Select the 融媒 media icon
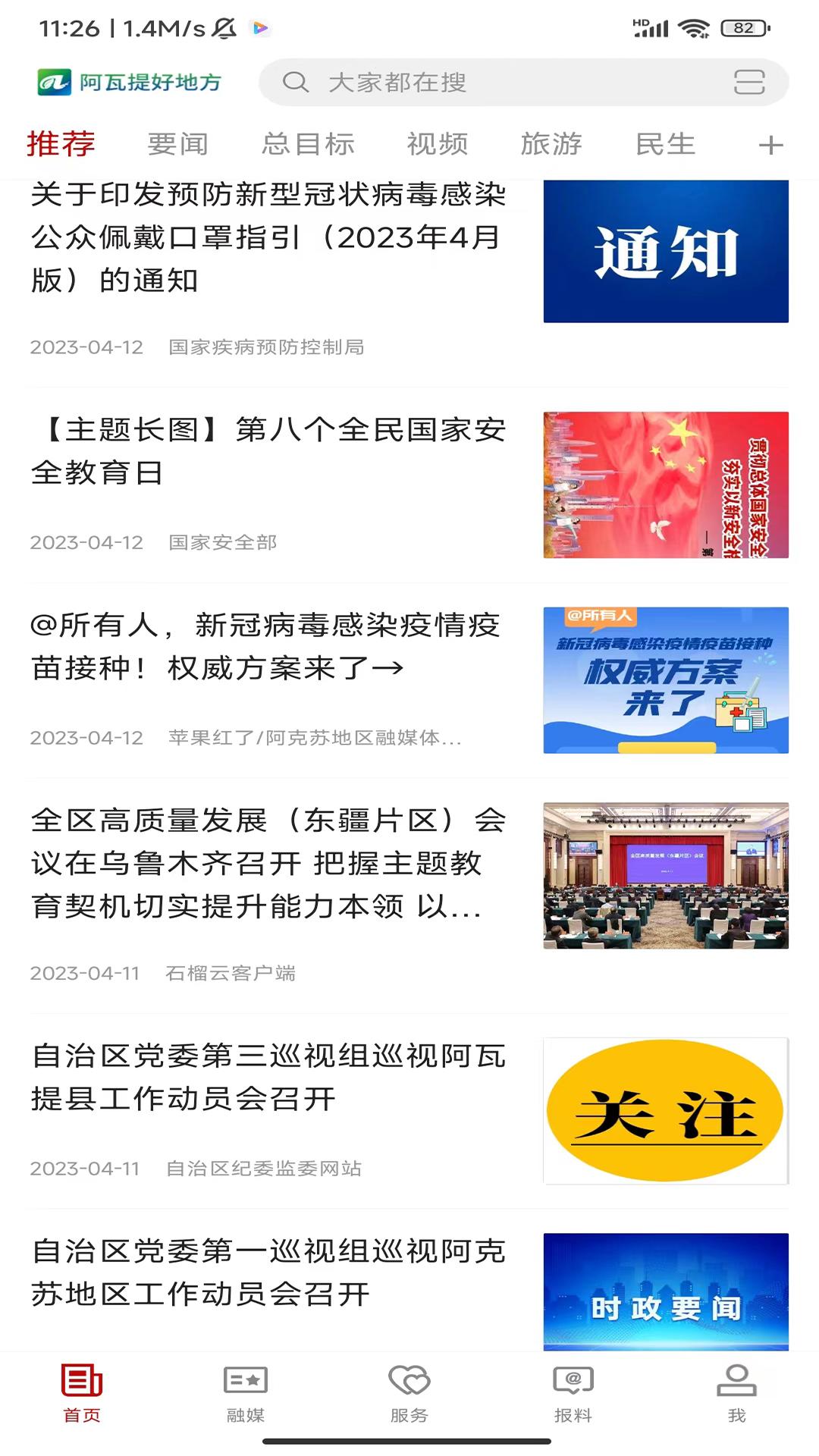Screen dimensions: 819x1456 point(245,1395)
